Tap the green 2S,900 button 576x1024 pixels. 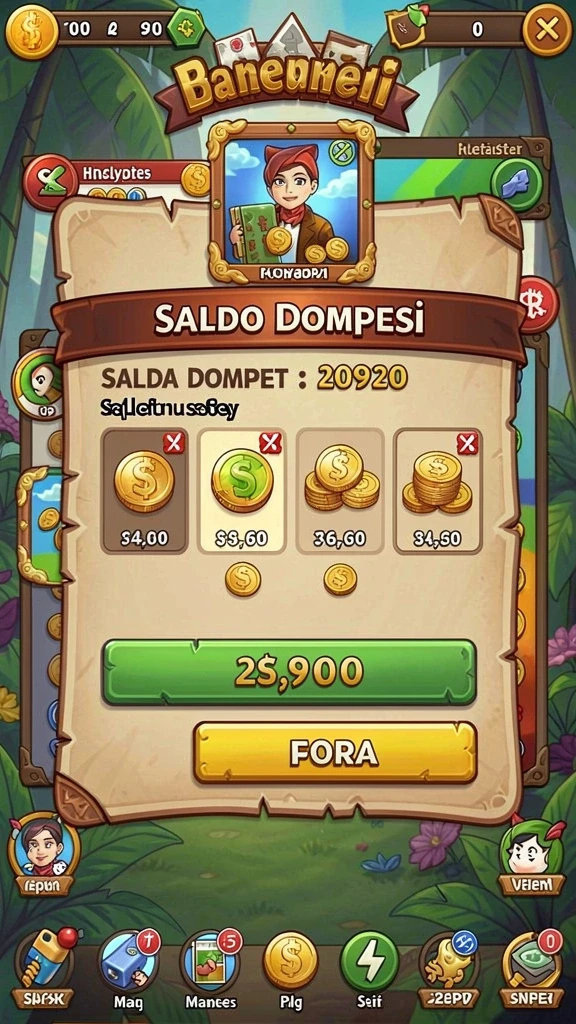(x=289, y=672)
